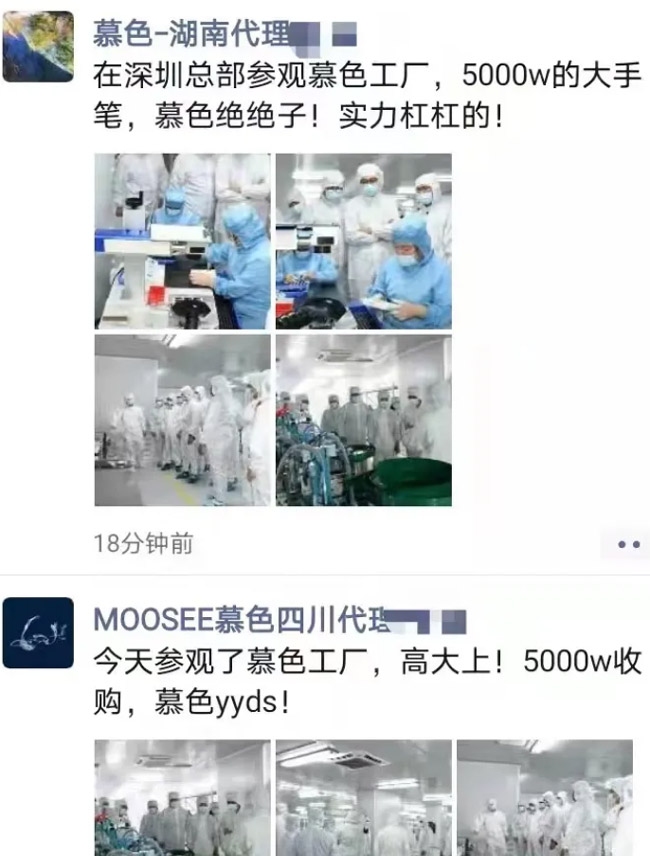View fourth photo in 湖南代理 post
The height and width of the screenshot is (856, 650).
click(363, 420)
